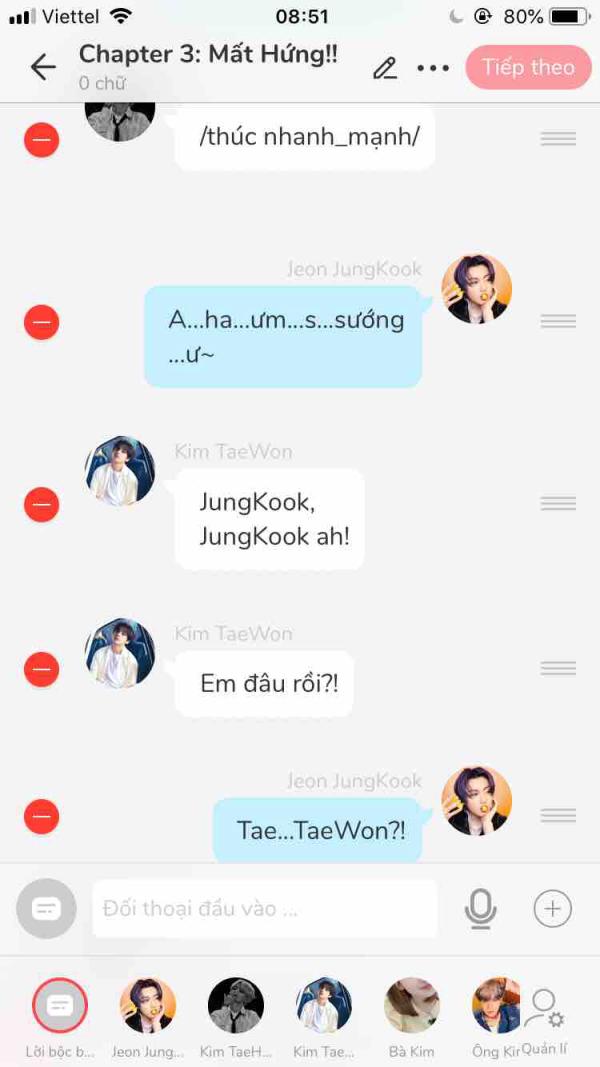The image size is (600, 1067).
Task: Delete the "A...ha...ưm" message
Action: point(41,322)
